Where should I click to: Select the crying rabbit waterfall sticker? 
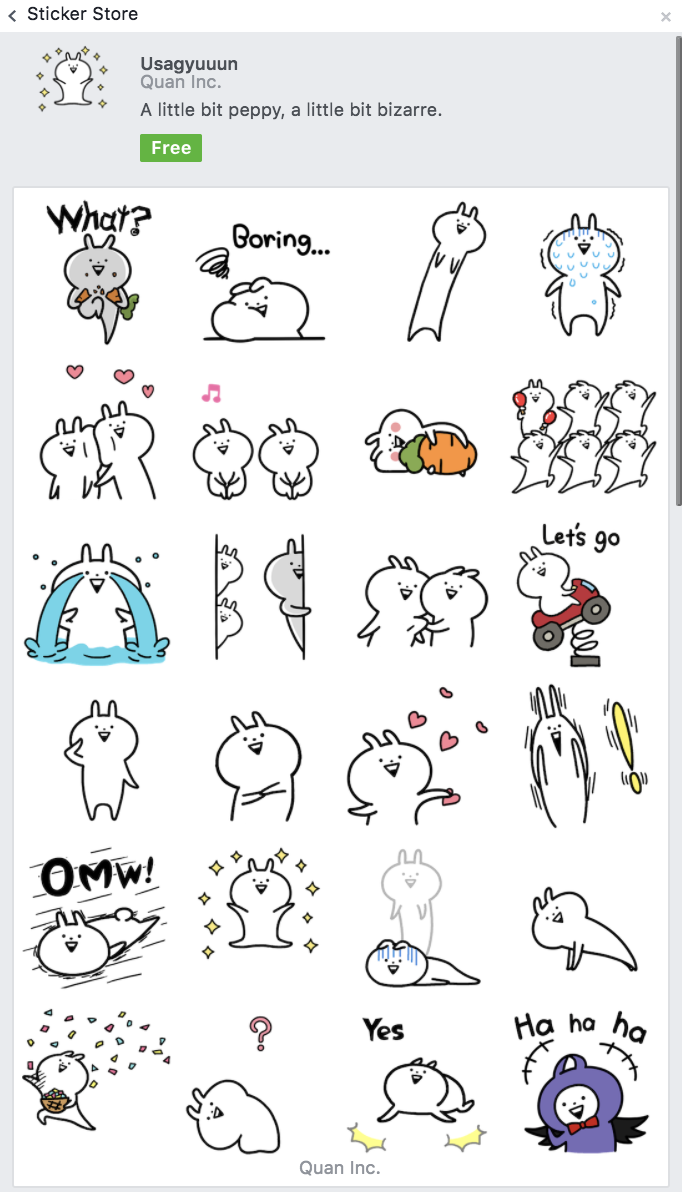coord(97,602)
